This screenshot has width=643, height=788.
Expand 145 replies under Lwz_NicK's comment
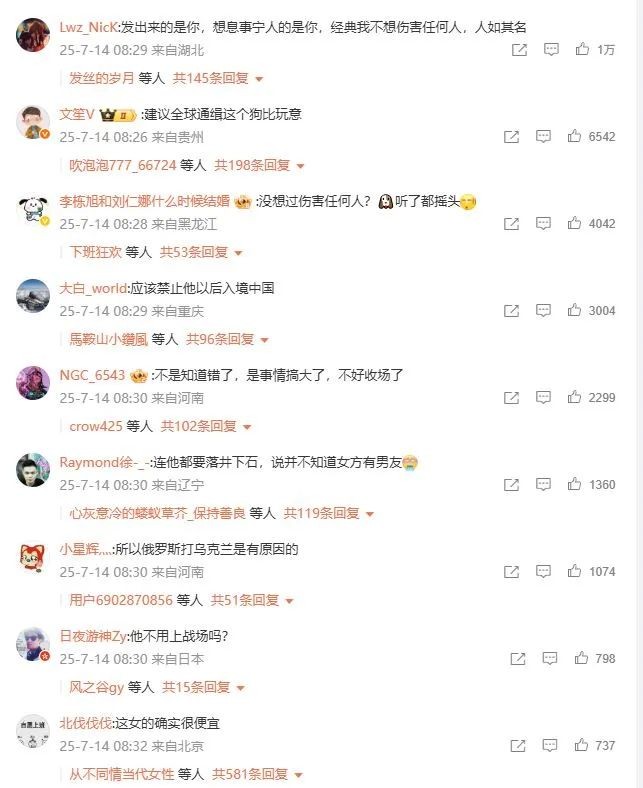[218, 78]
